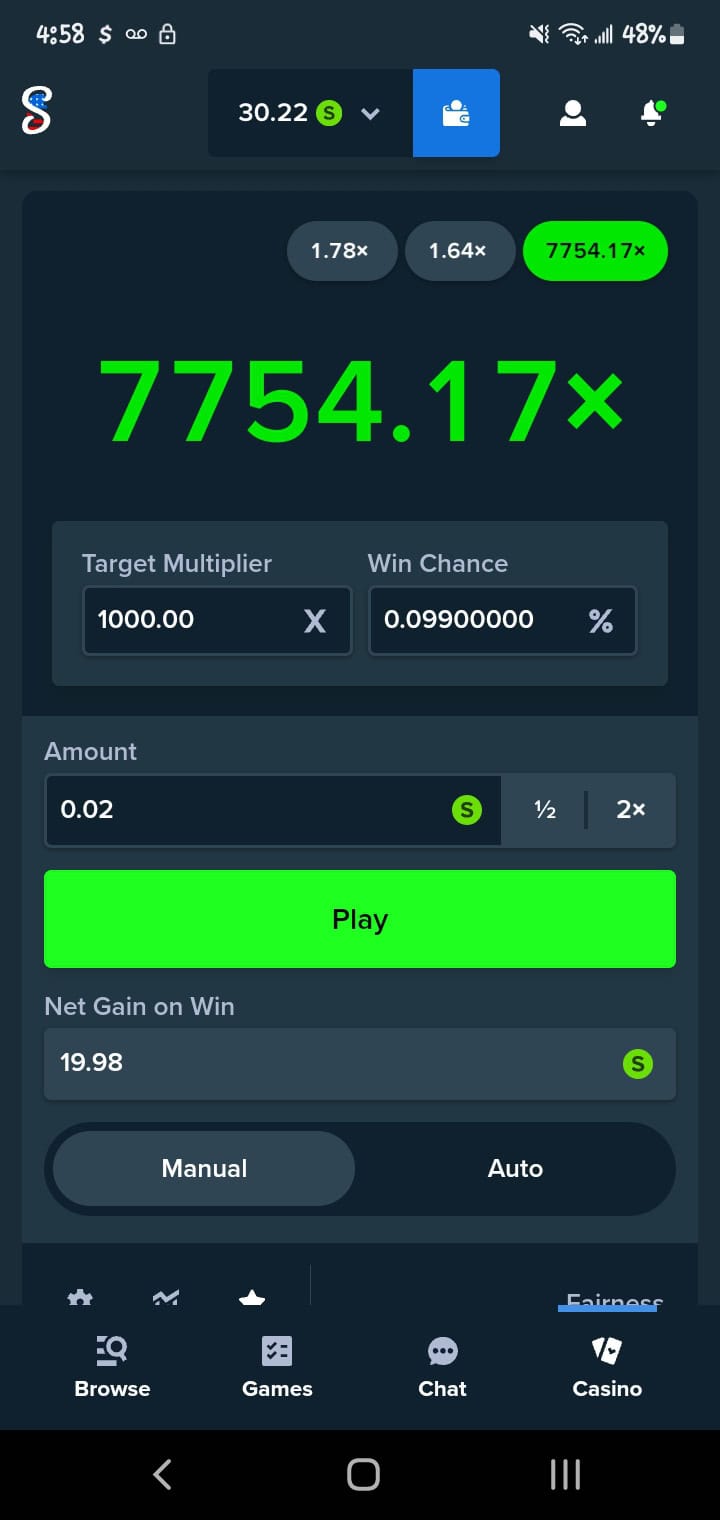
Task: Halve the bet amount with ½
Action: tap(545, 810)
